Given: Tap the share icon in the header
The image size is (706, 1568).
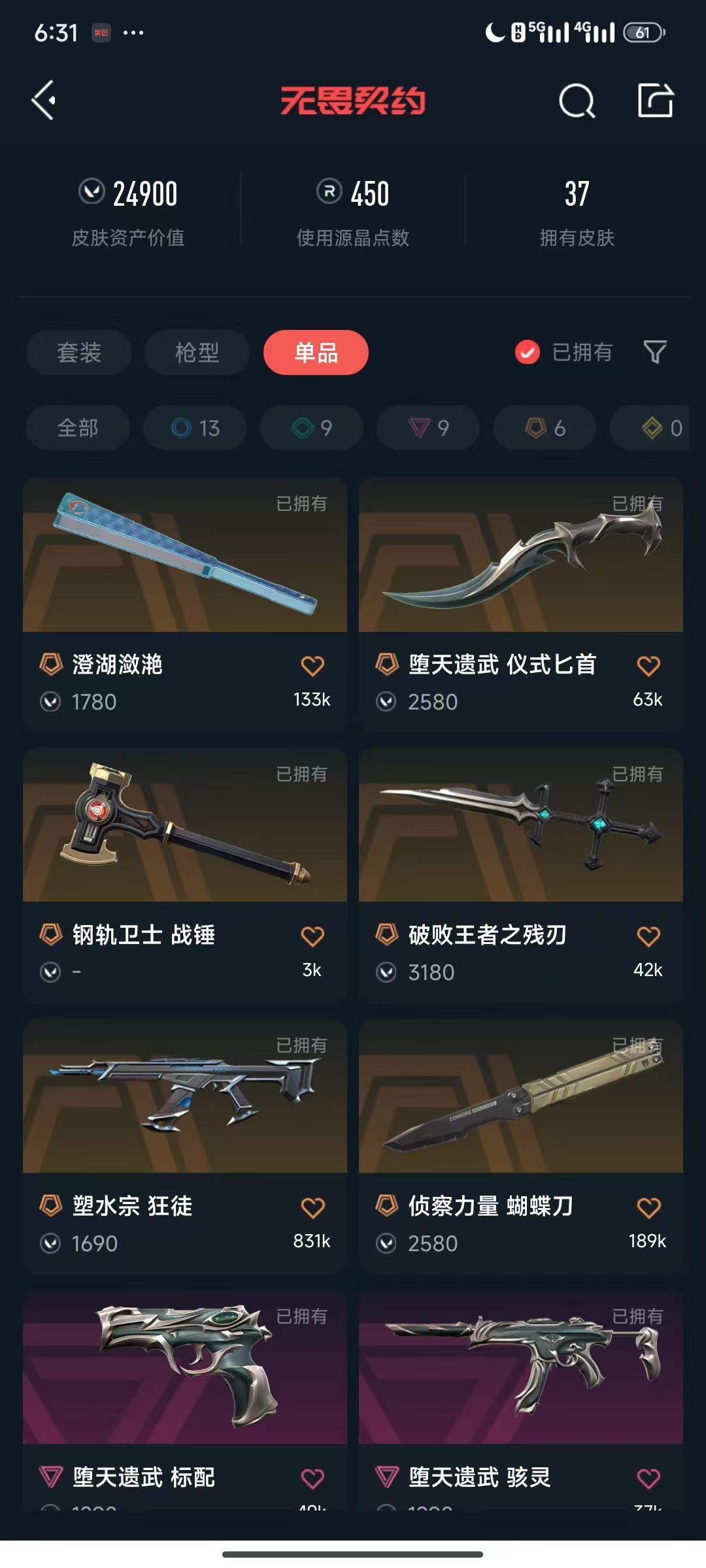Looking at the screenshot, I should click(x=656, y=101).
